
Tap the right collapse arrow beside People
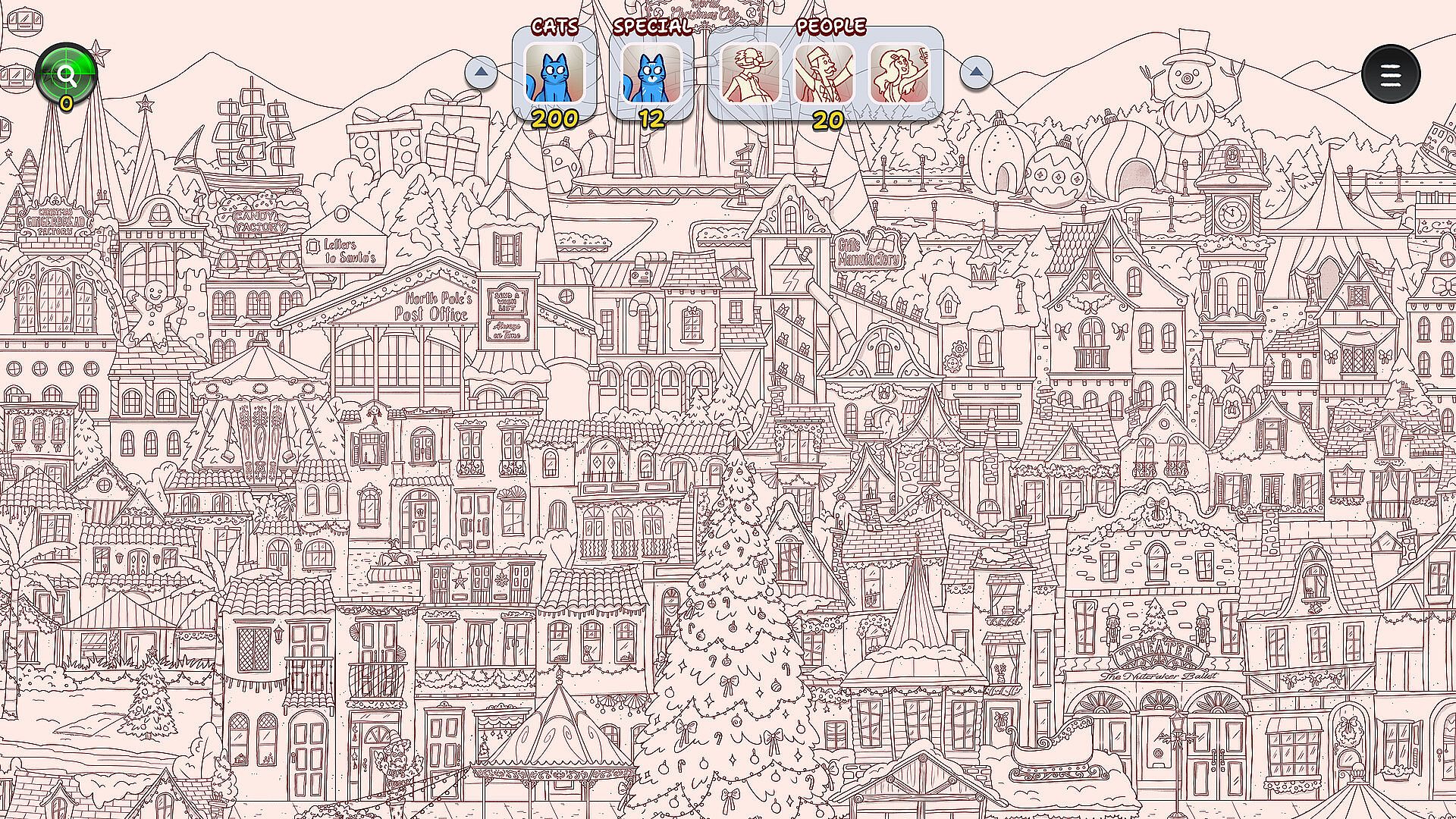click(976, 74)
